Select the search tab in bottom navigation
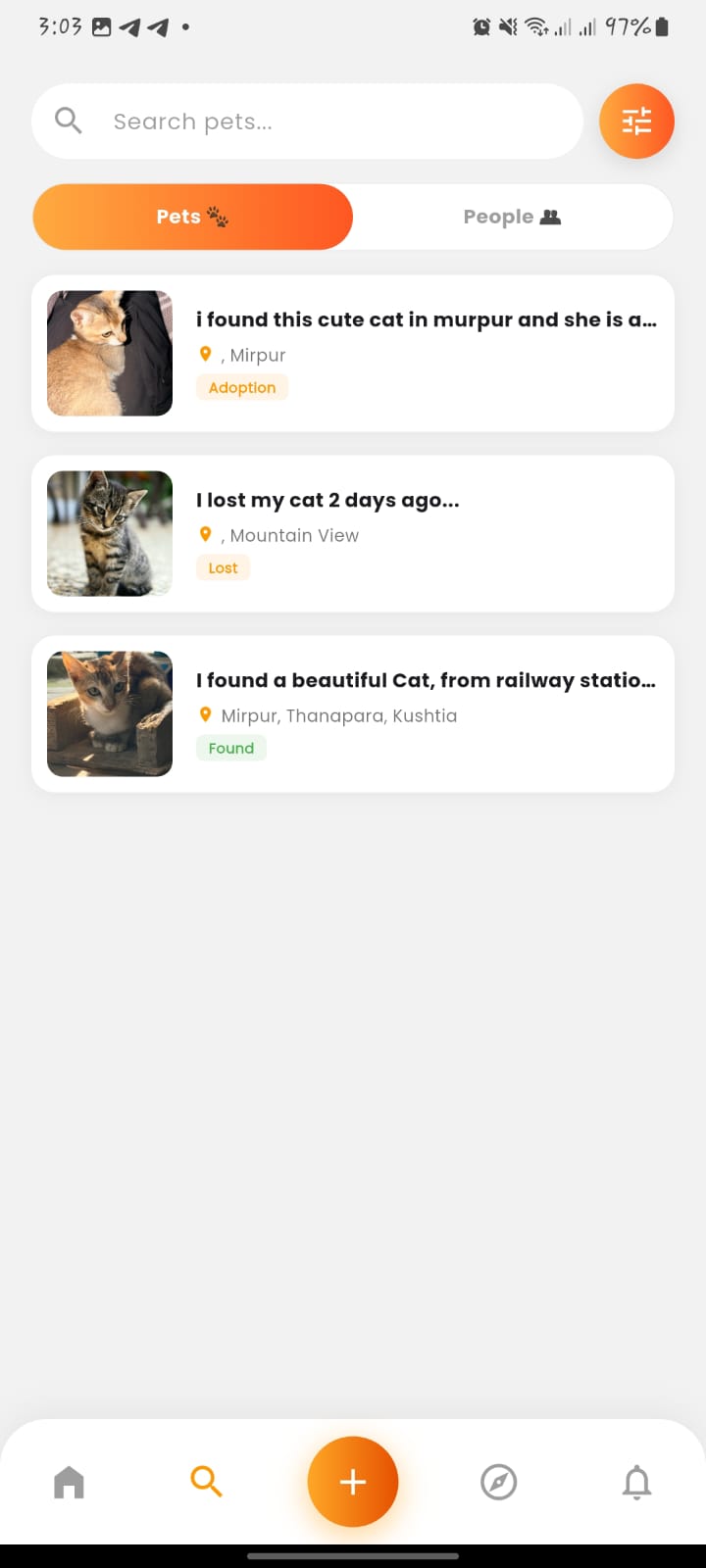Image resolution: width=706 pixels, height=1568 pixels. click(206, 1482)
